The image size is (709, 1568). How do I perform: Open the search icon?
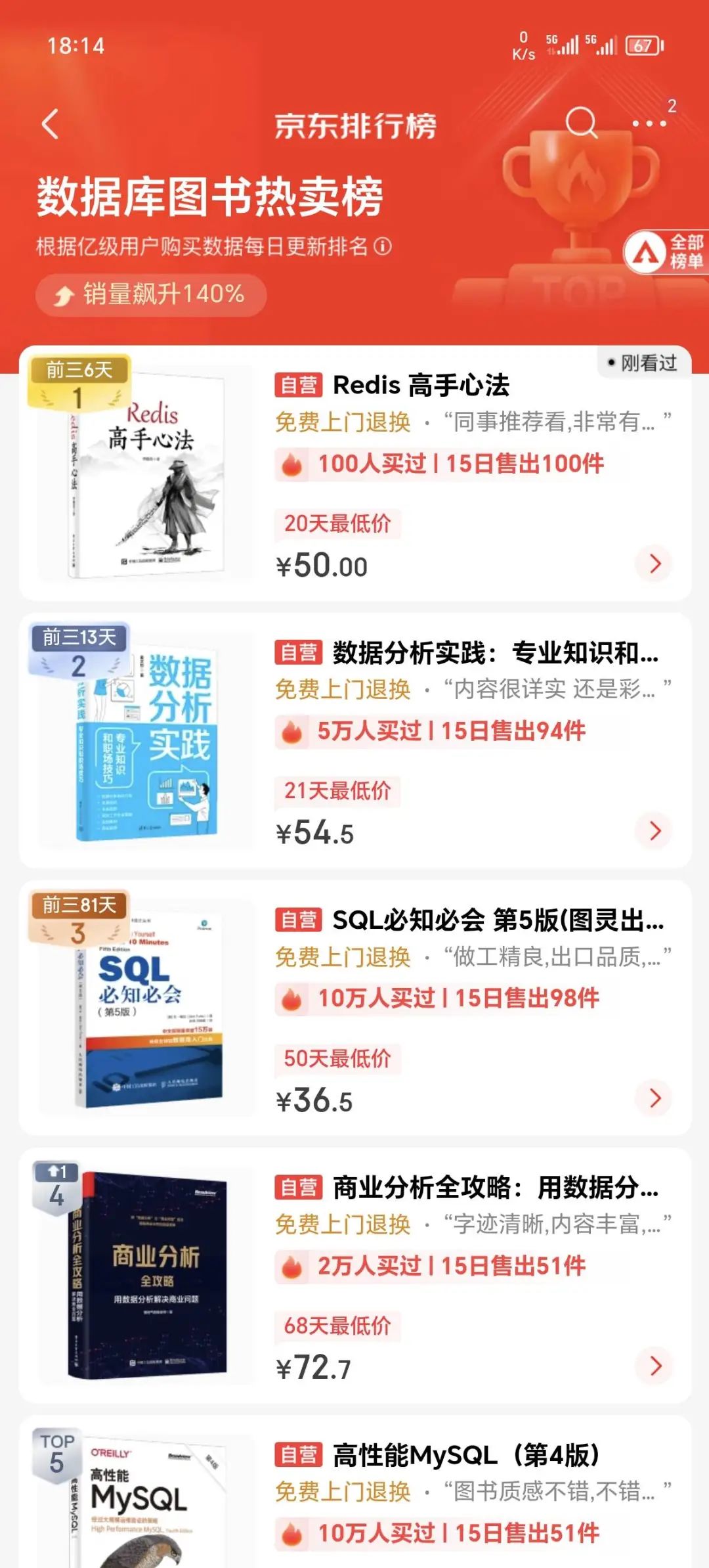click(581, 123)
